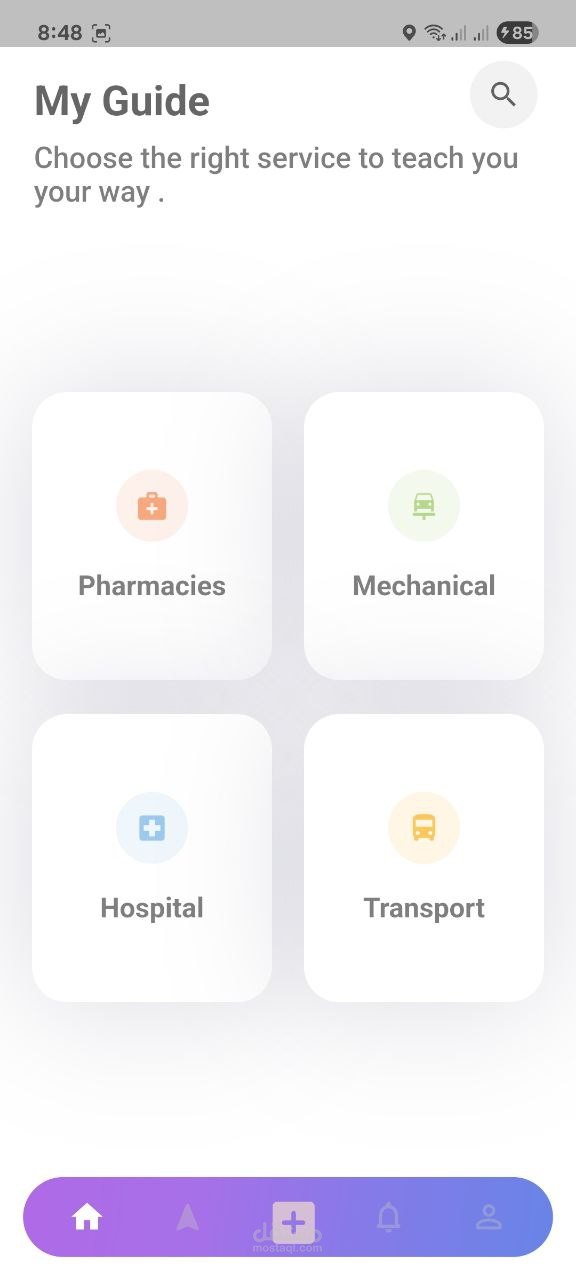Screen dimensions: 576x1280
Task: Open the Mechanical service card
Action: tap(424, 536)
